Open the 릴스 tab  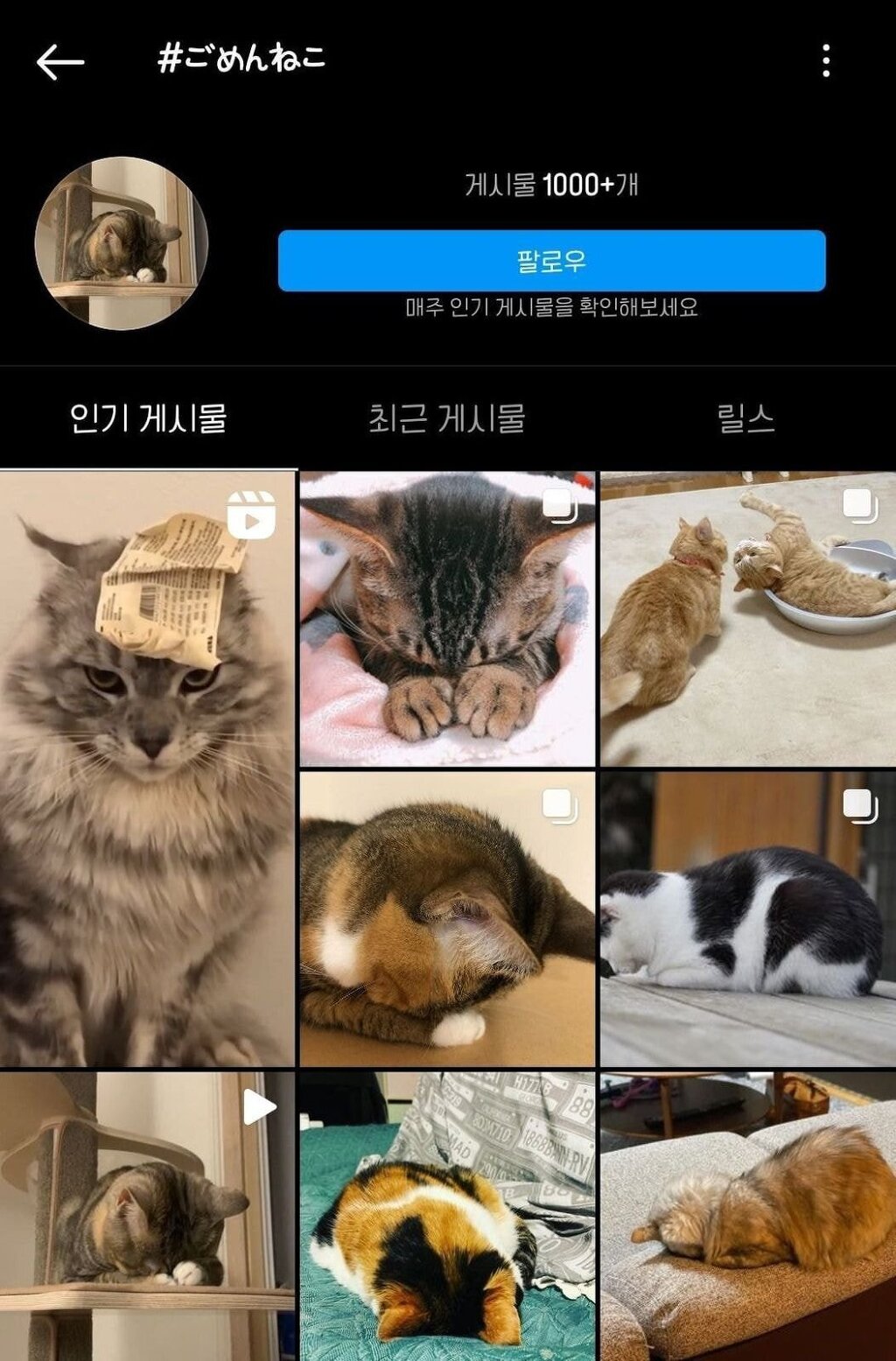(745, 418)
